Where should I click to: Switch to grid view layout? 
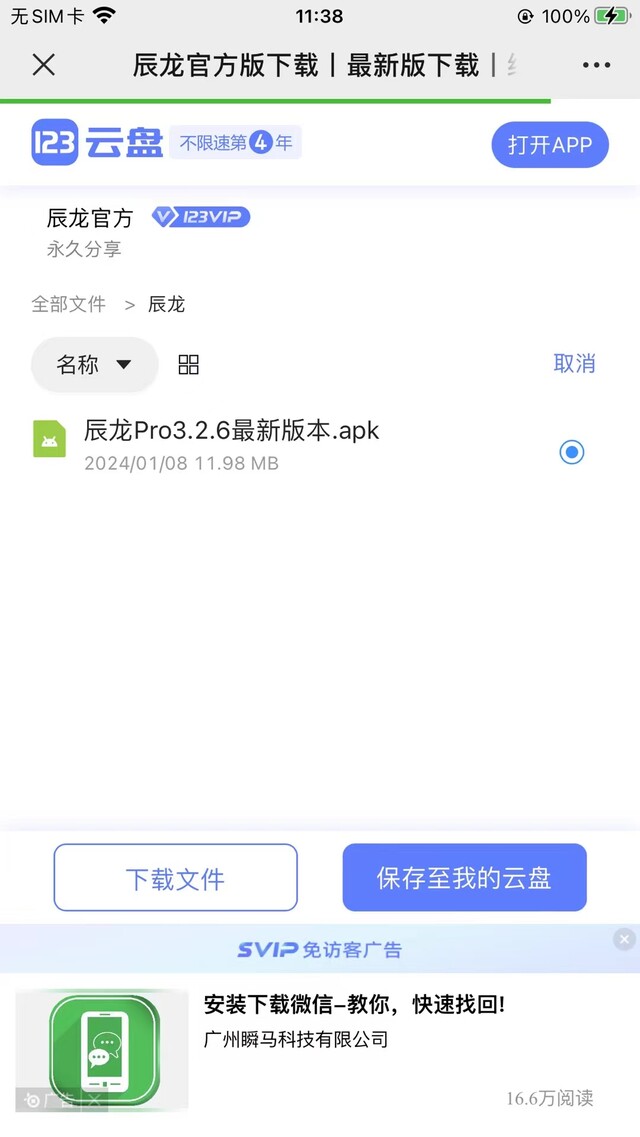point(188,365)
